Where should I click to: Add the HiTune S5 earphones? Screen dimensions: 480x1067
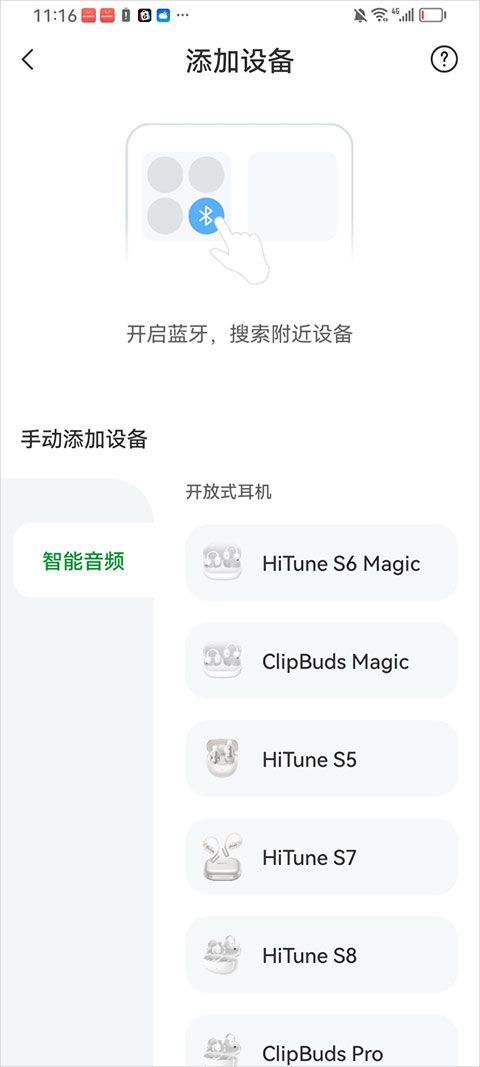tap(321, 759)
